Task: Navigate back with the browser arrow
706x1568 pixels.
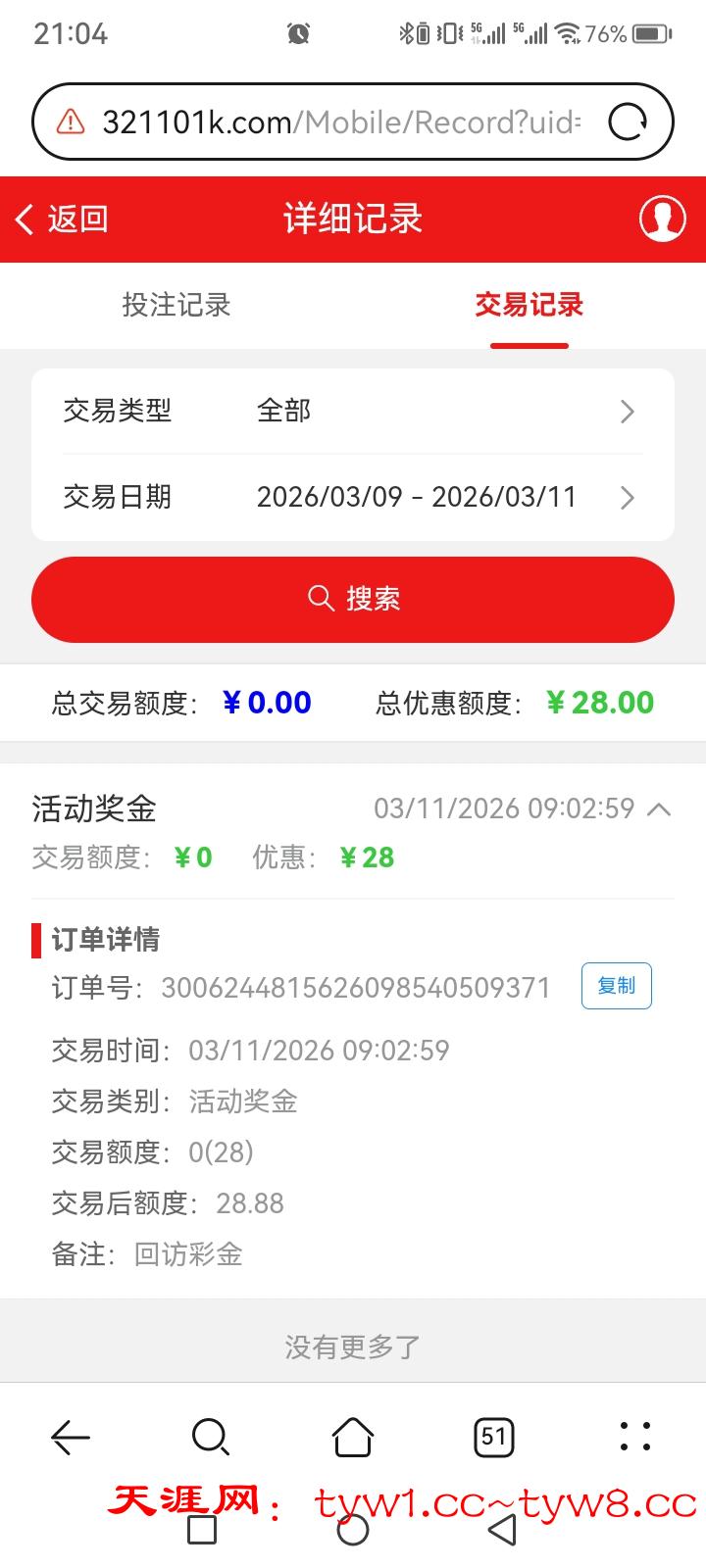Action: point(71,1438)
